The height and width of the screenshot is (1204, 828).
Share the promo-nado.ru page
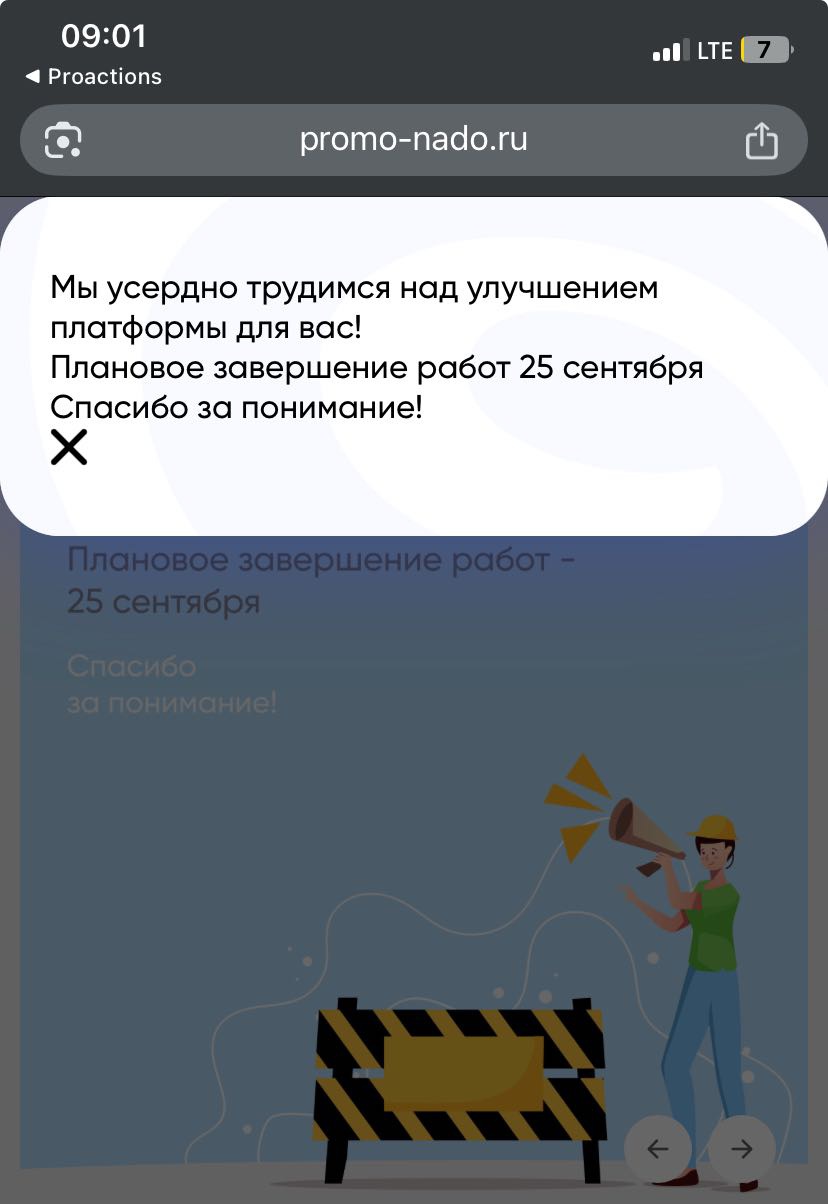(x=761, y=140)
